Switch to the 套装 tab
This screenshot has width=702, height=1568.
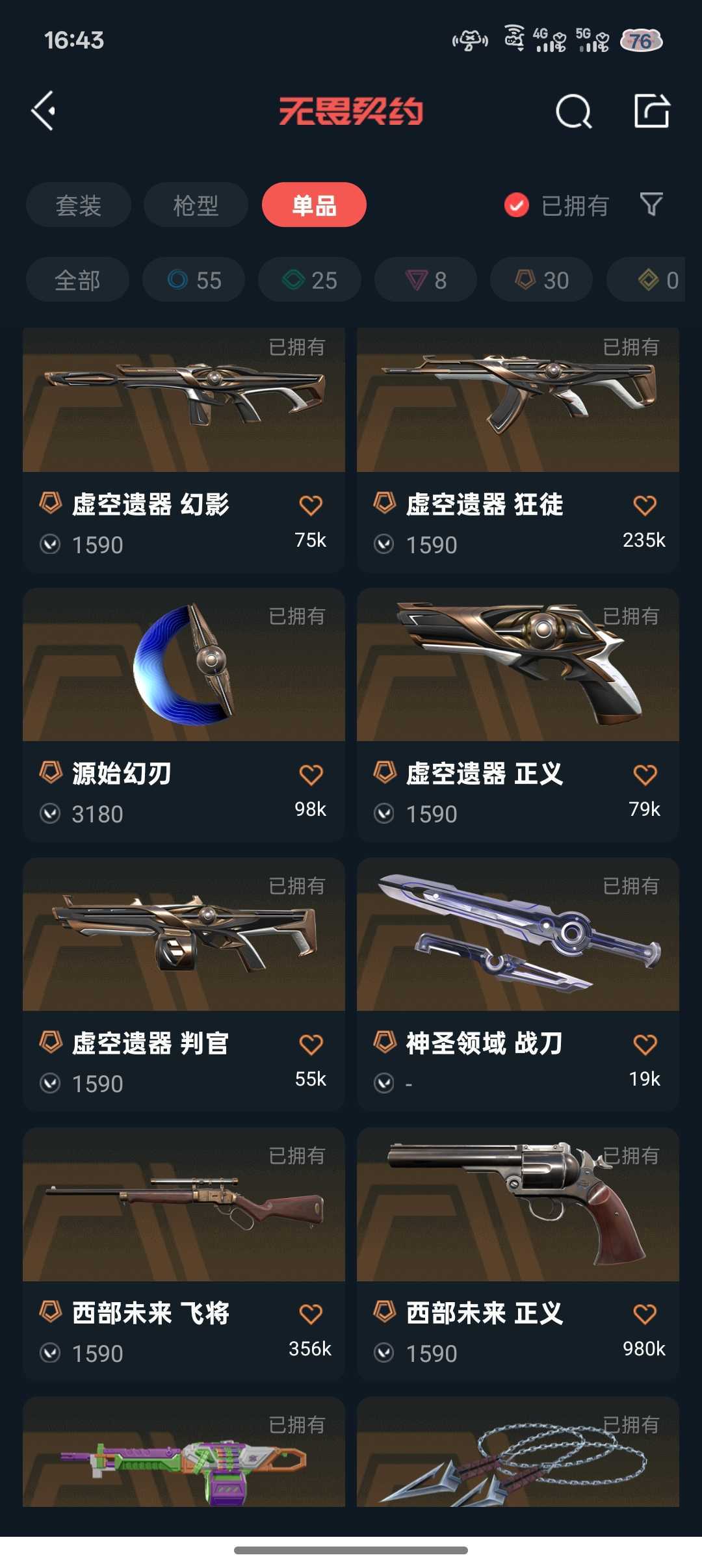click(x=79, y=205)
